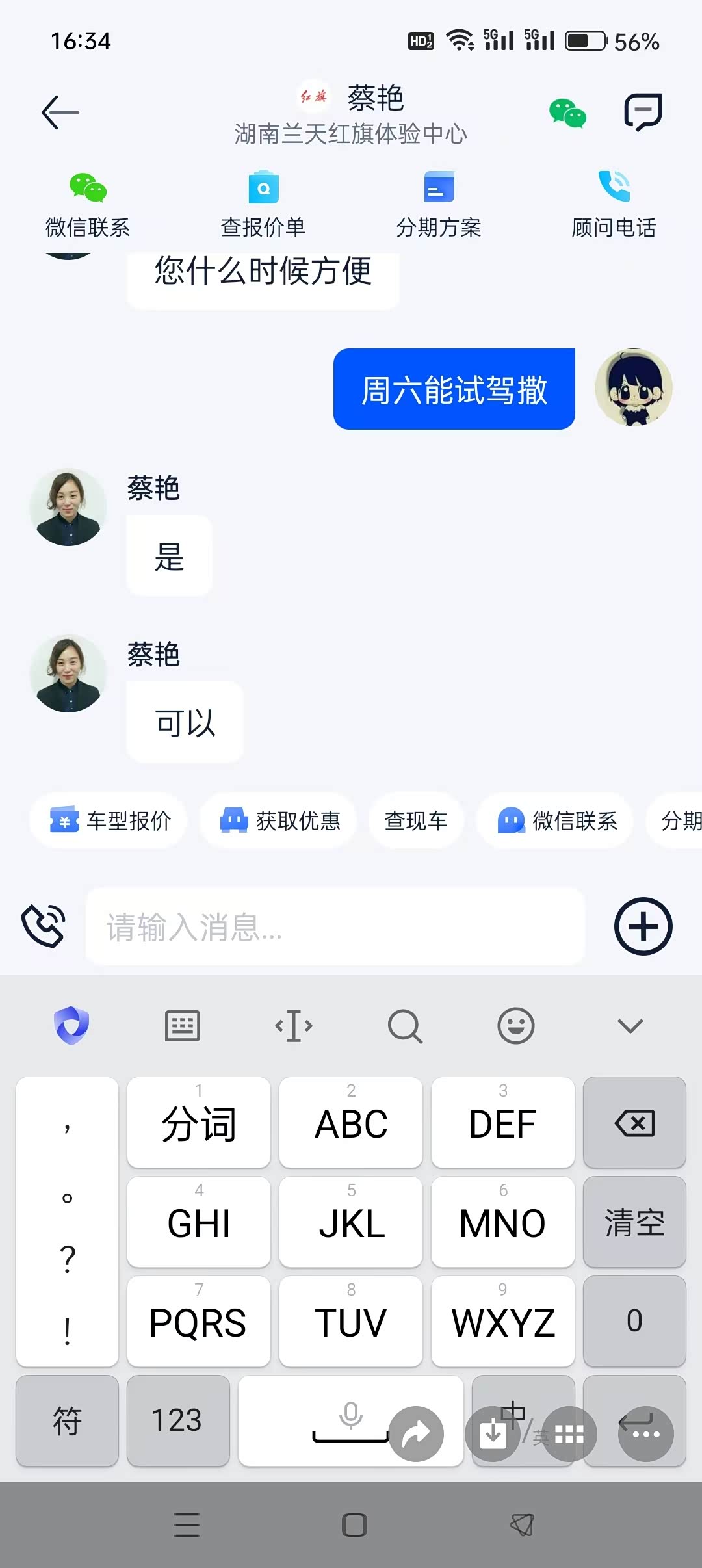Tap the WeChat icon in the header
This screenshot has width=702, height=1568.
pos(567,113)
